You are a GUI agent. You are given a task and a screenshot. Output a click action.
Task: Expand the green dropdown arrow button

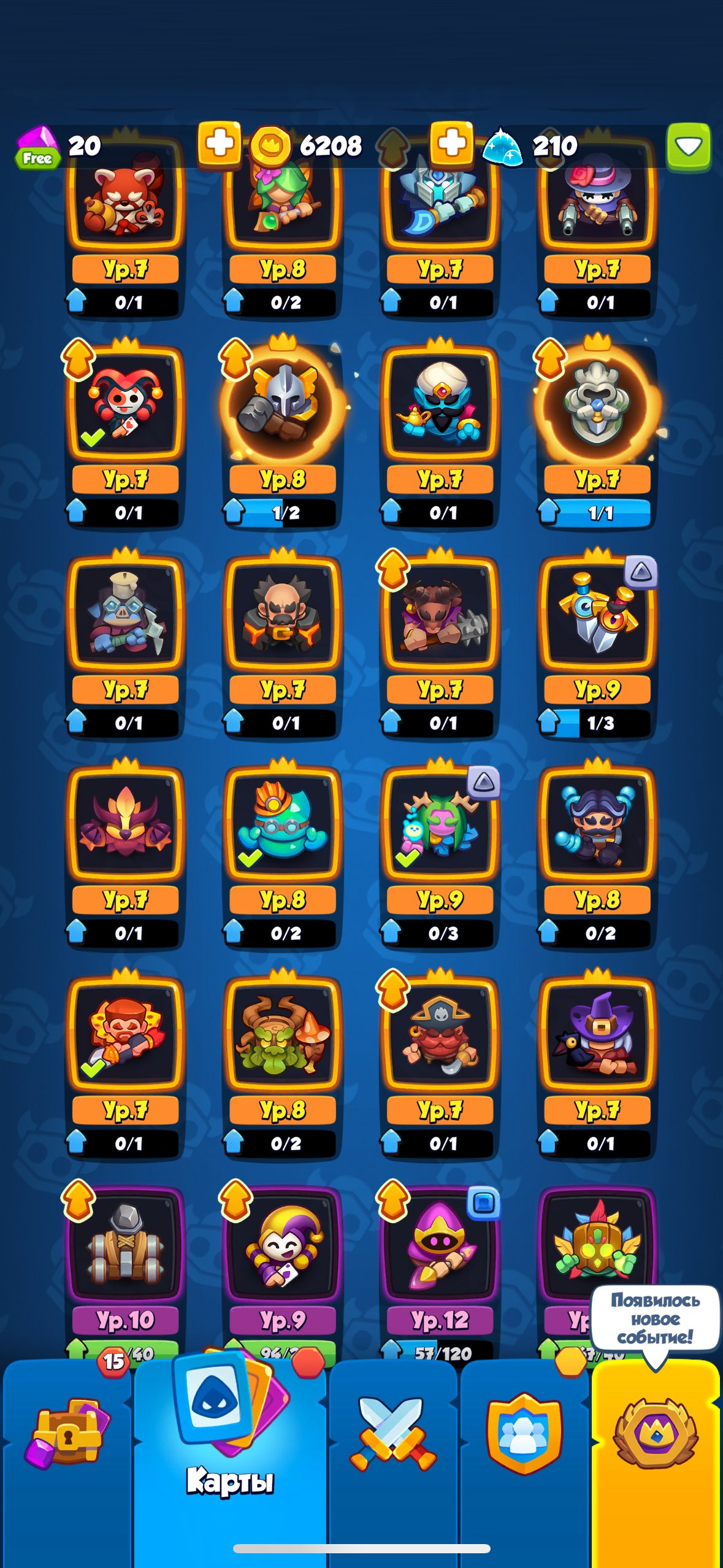pos(689,147)
